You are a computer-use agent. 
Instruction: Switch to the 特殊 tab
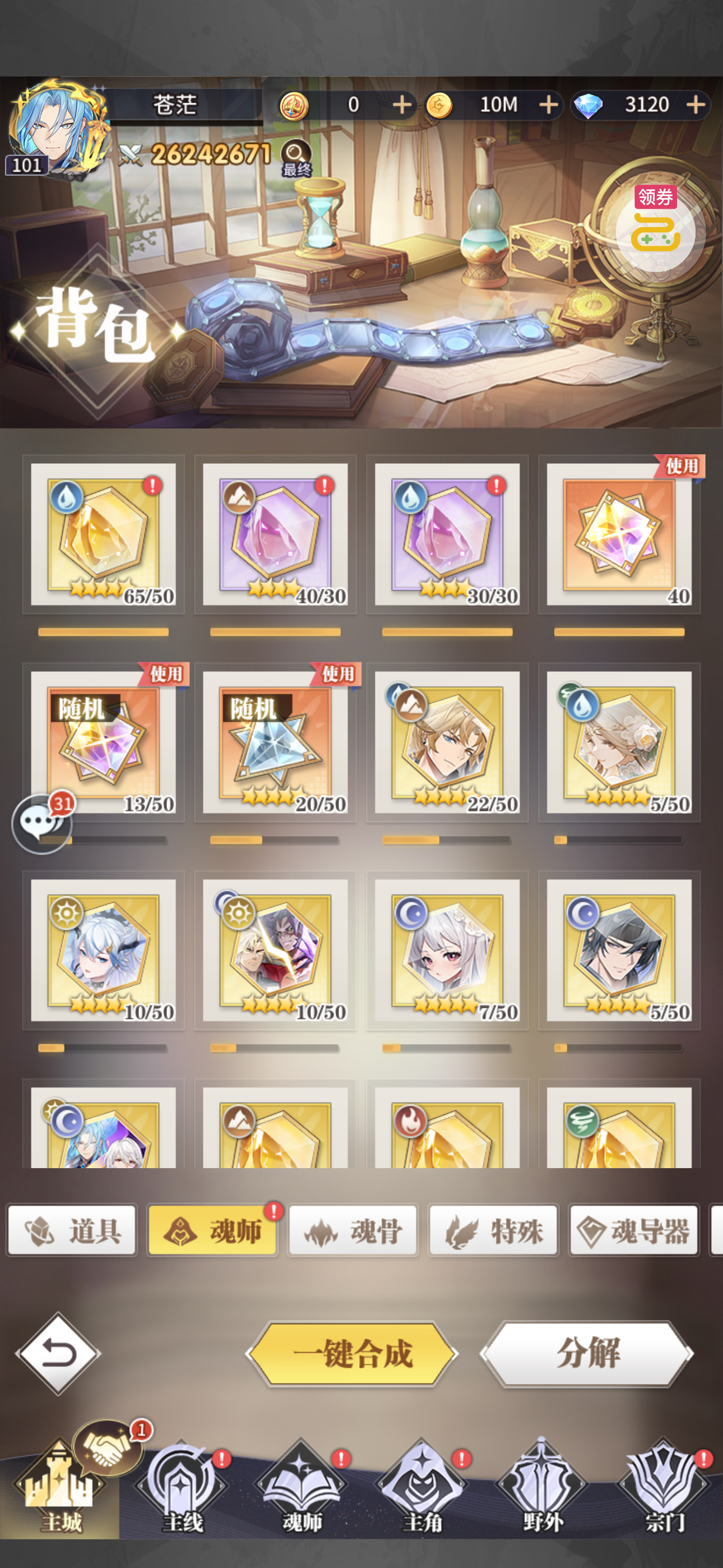point(494,1230)
